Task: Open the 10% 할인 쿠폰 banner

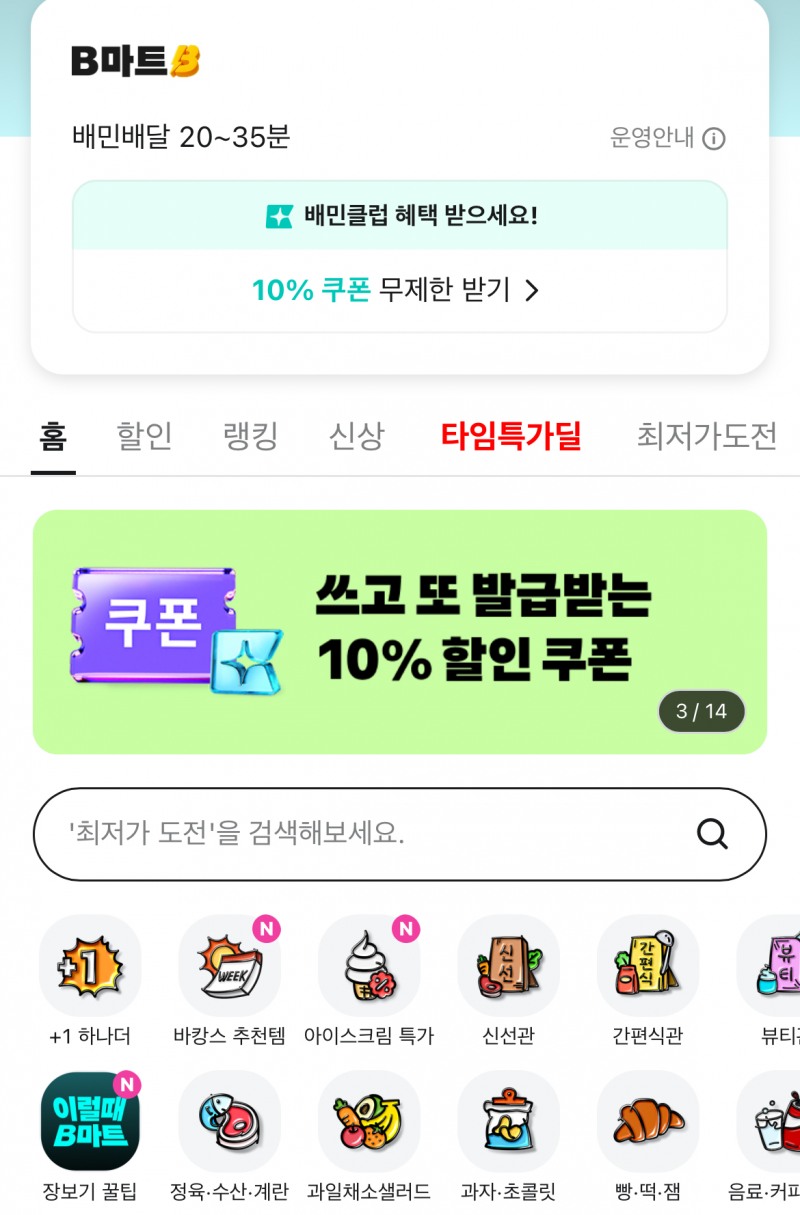Action: tap(399, 632)
